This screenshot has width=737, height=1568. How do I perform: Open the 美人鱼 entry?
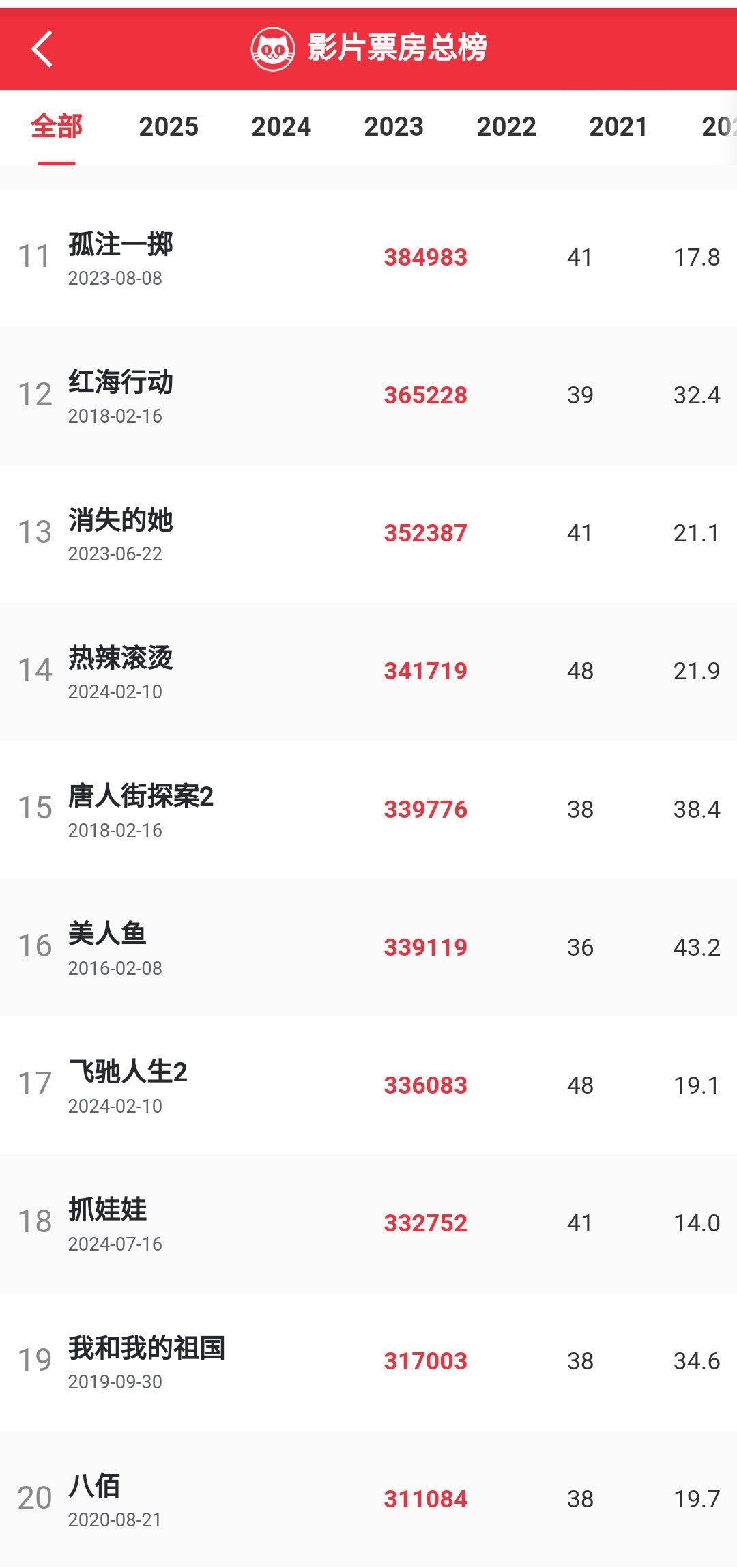coord(369,947)
